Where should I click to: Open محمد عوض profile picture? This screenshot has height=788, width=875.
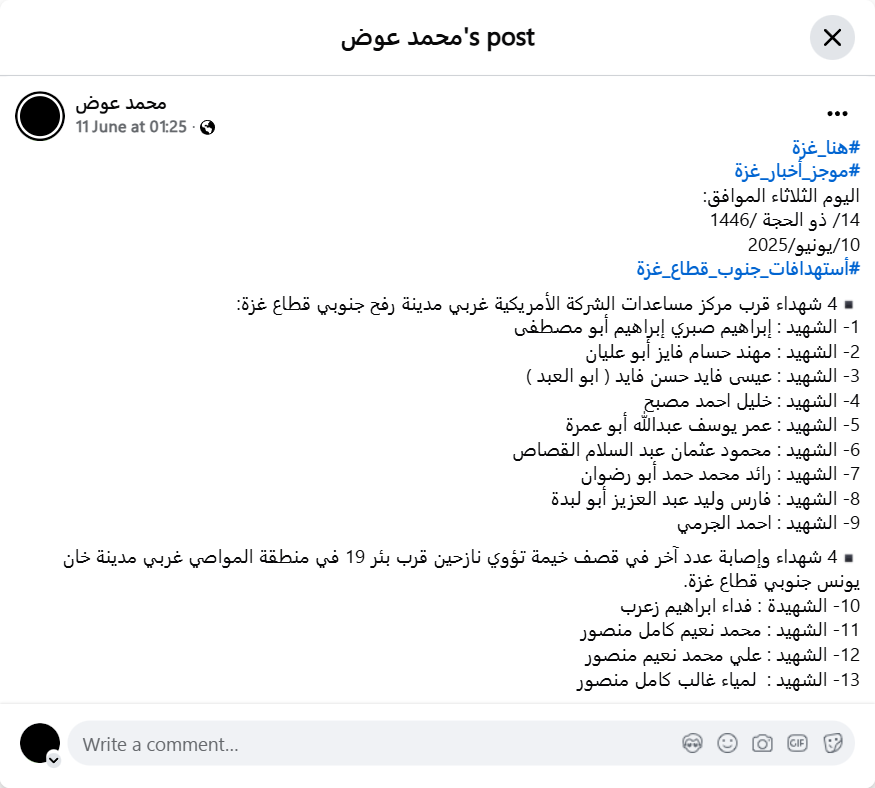click(x=40, y=115)
